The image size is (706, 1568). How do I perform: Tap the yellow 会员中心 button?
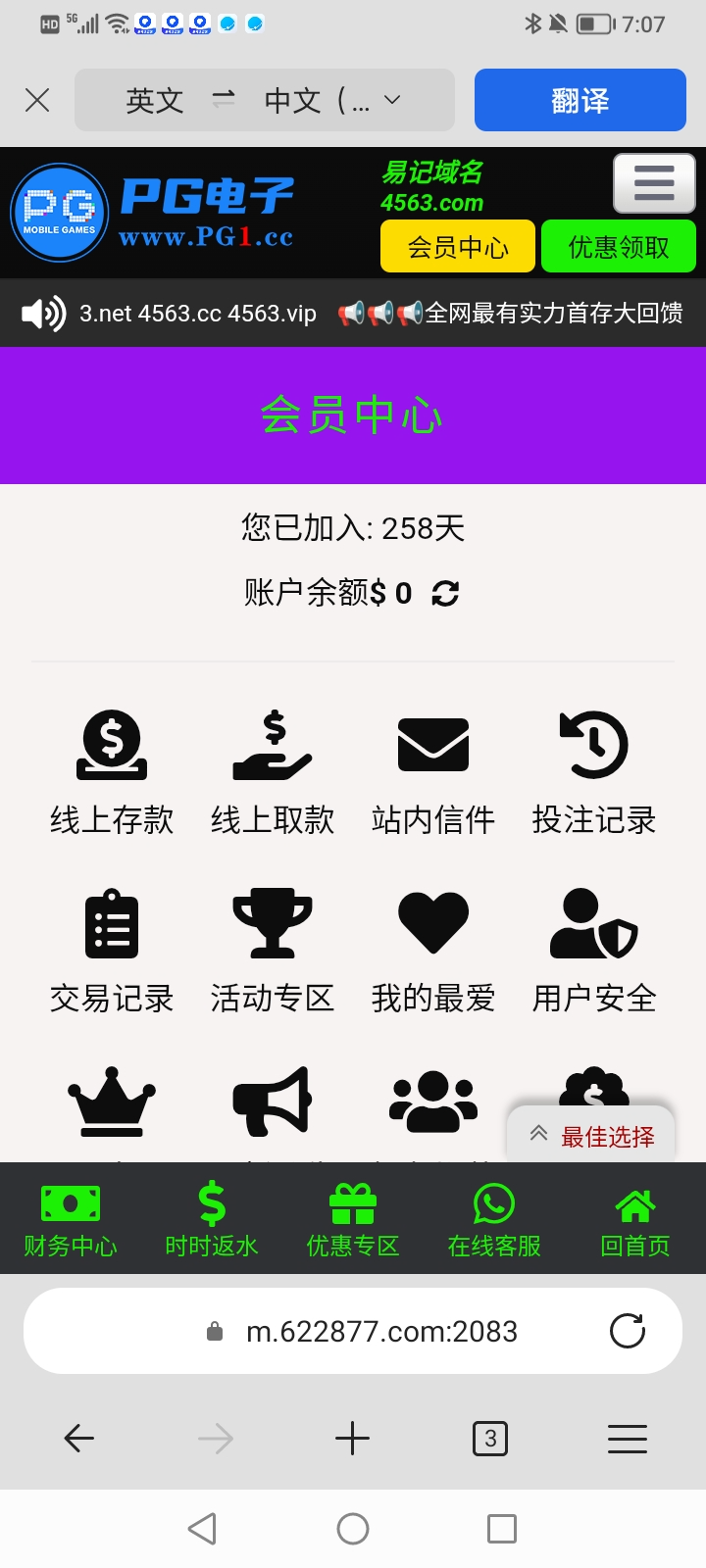click(x=458, y=246)
